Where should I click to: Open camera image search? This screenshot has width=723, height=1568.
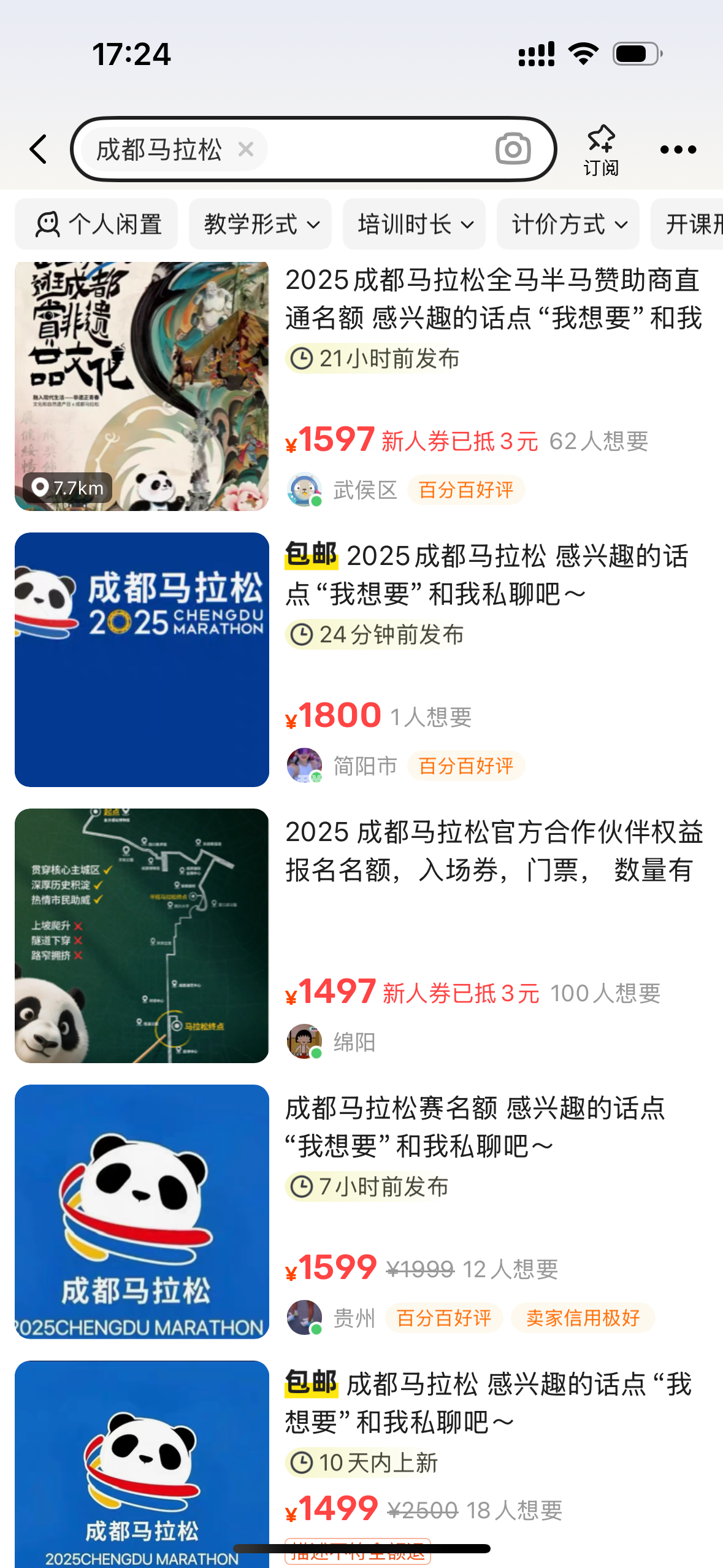click(513, 149)
